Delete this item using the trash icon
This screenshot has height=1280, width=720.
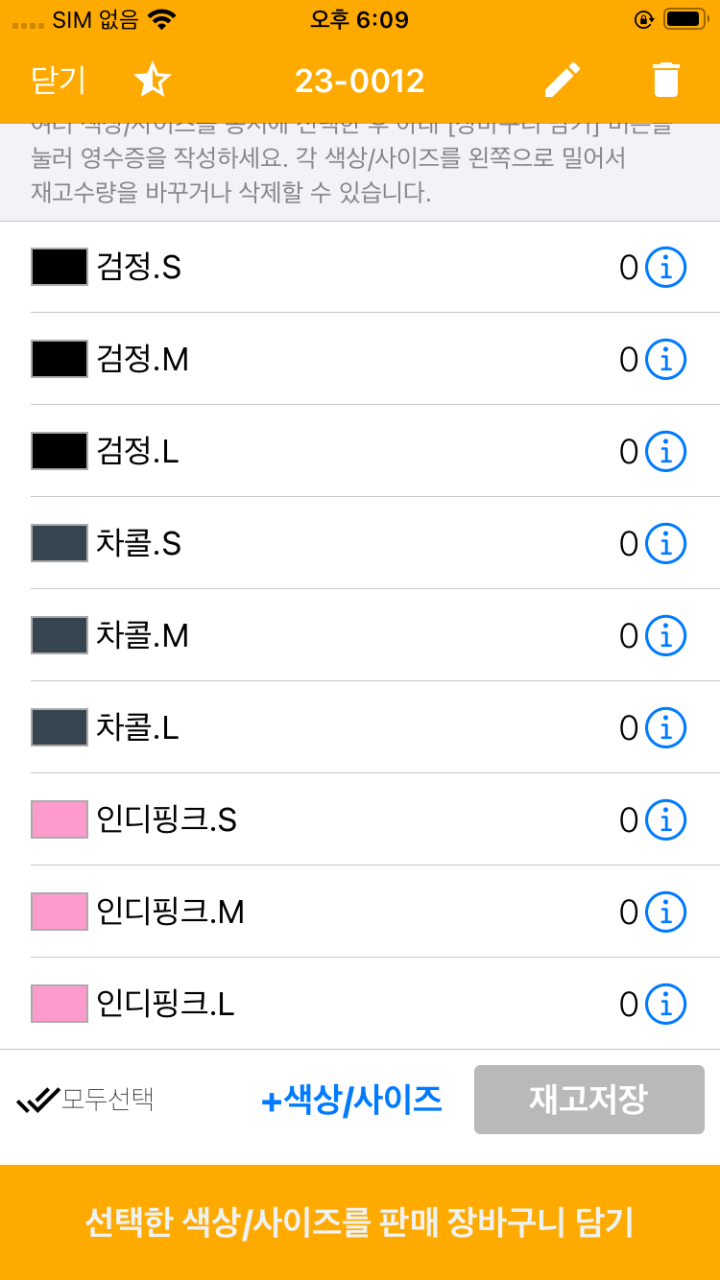[x=666, y=80]
